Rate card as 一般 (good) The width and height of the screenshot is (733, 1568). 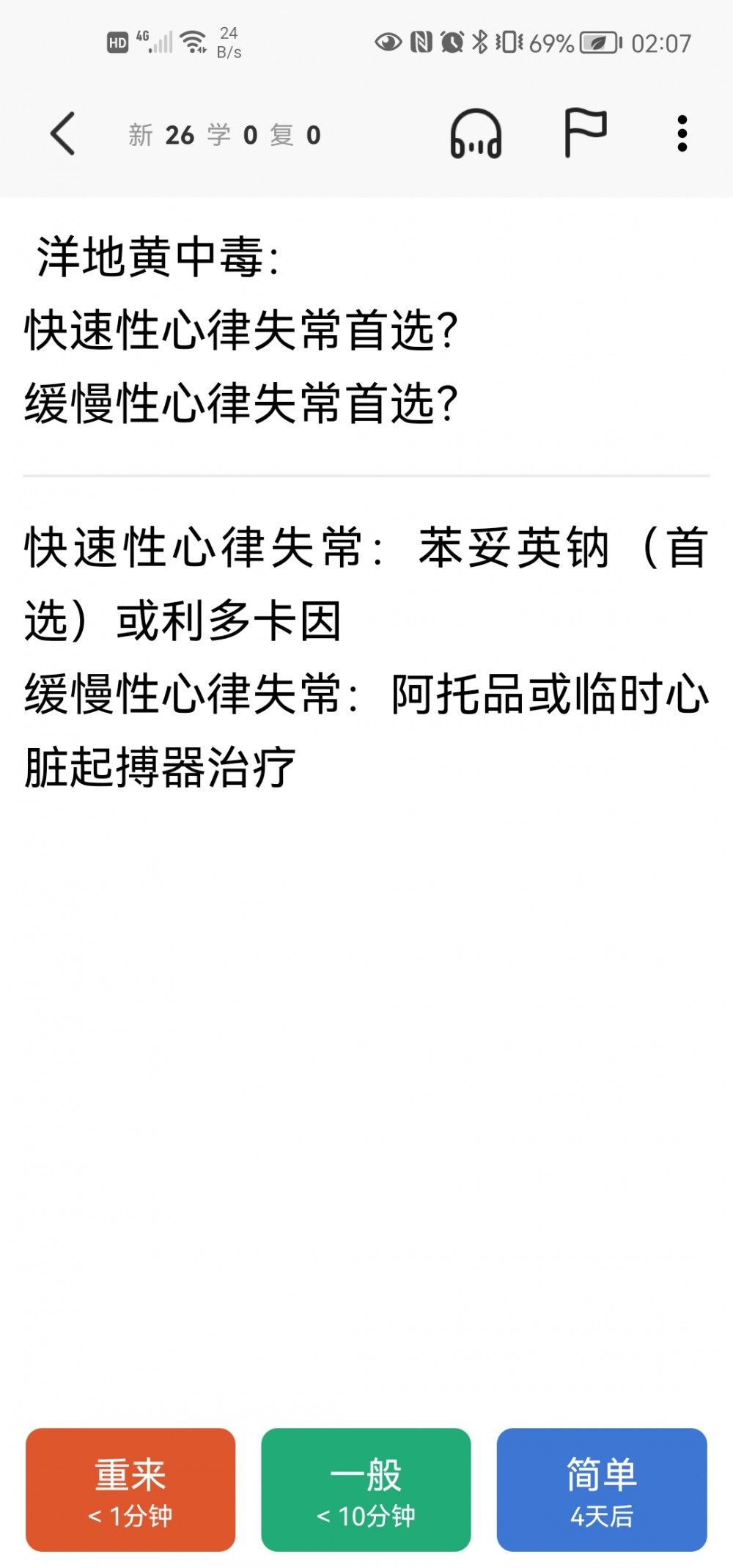[x=366, y=1490]
